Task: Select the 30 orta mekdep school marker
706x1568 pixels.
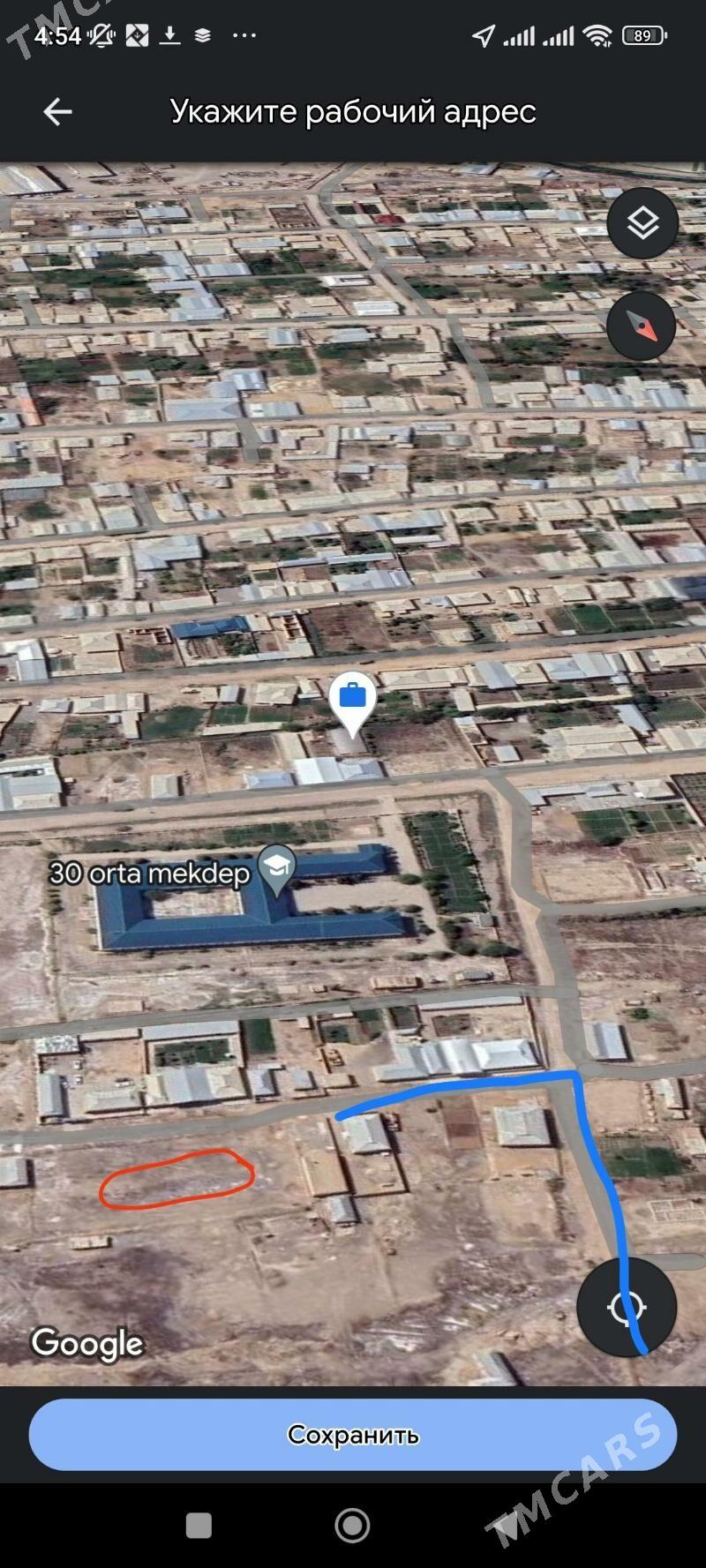Action: [278, 869]
